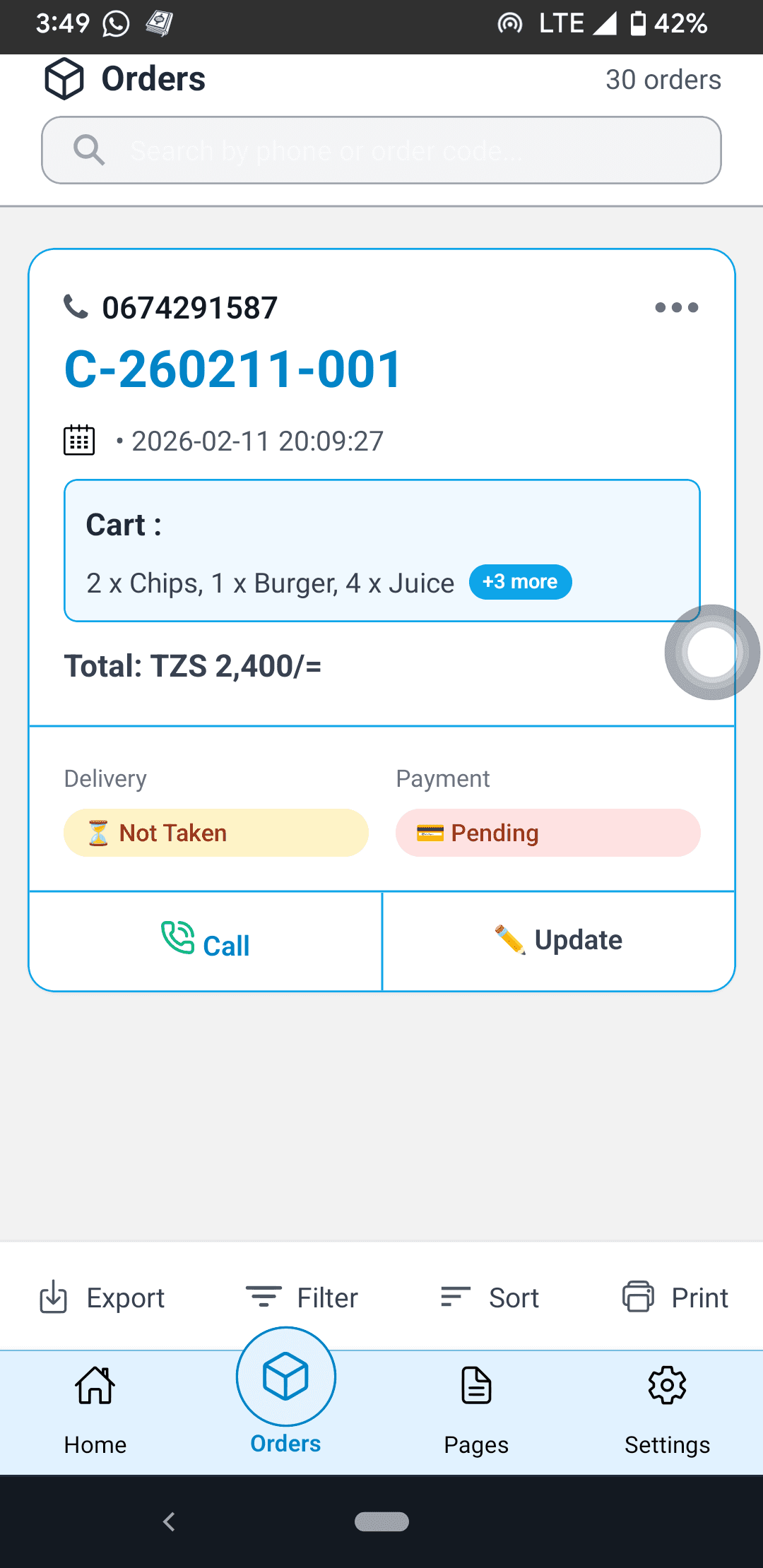Tap the search magnifier icon
Viewport: 763px width, 1568px height.
point(89,150)
